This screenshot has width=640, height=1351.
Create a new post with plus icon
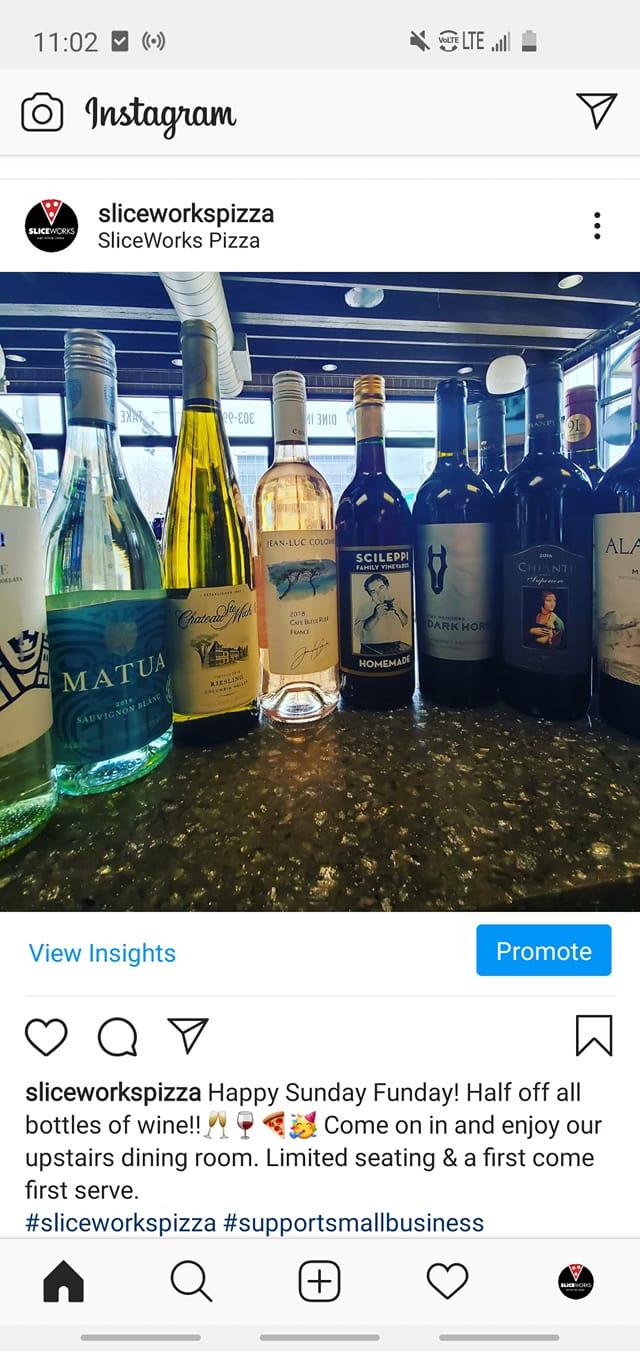tap(320, 1281)
